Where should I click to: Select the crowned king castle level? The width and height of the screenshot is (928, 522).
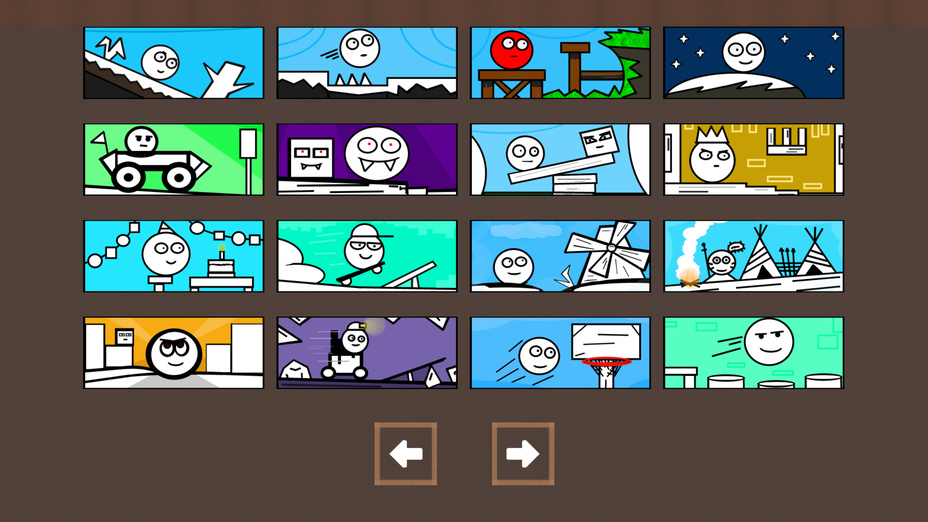pos(754,160)
